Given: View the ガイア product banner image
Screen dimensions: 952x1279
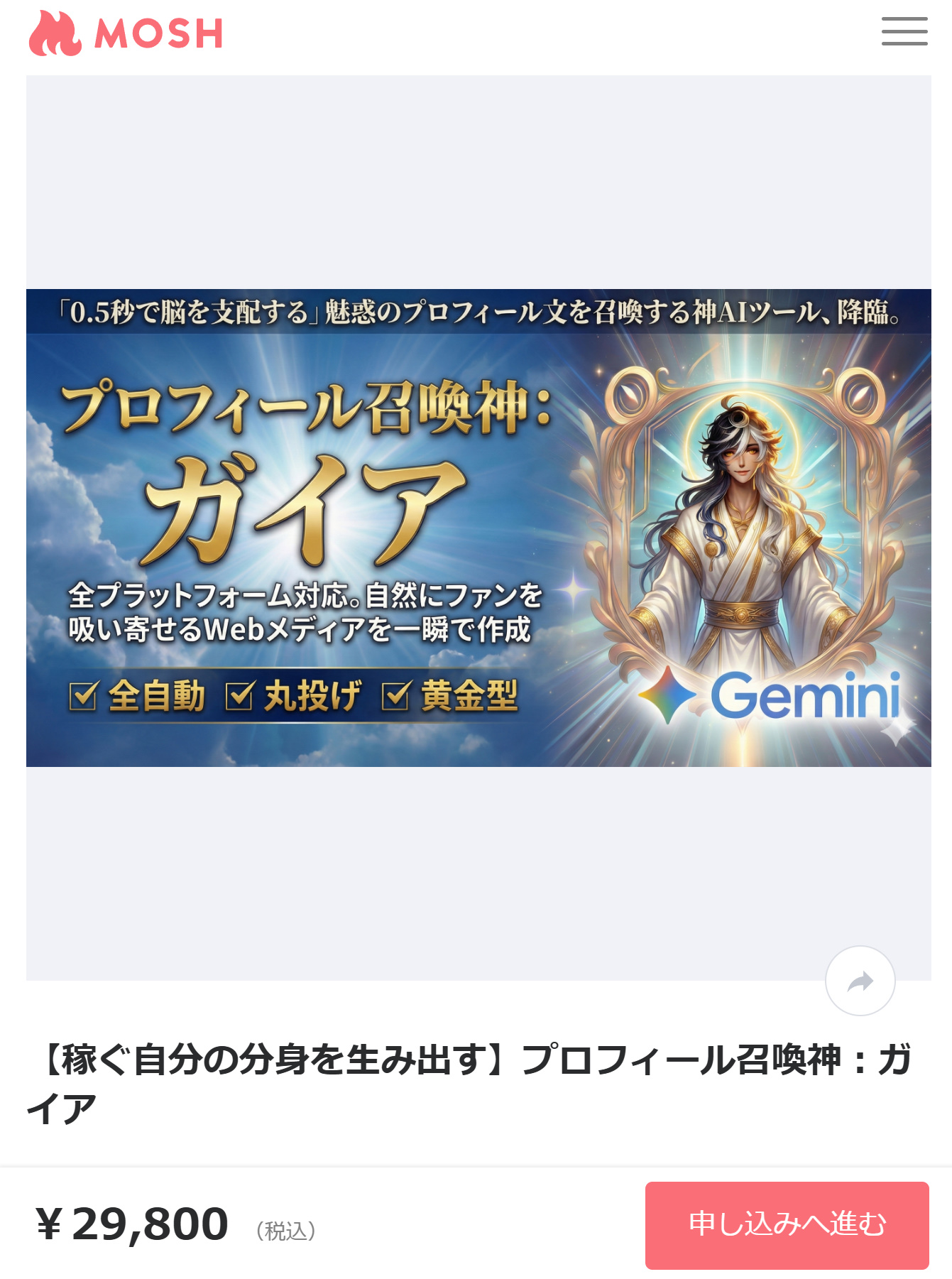Looking at the screenshot, I should point(478,528).
